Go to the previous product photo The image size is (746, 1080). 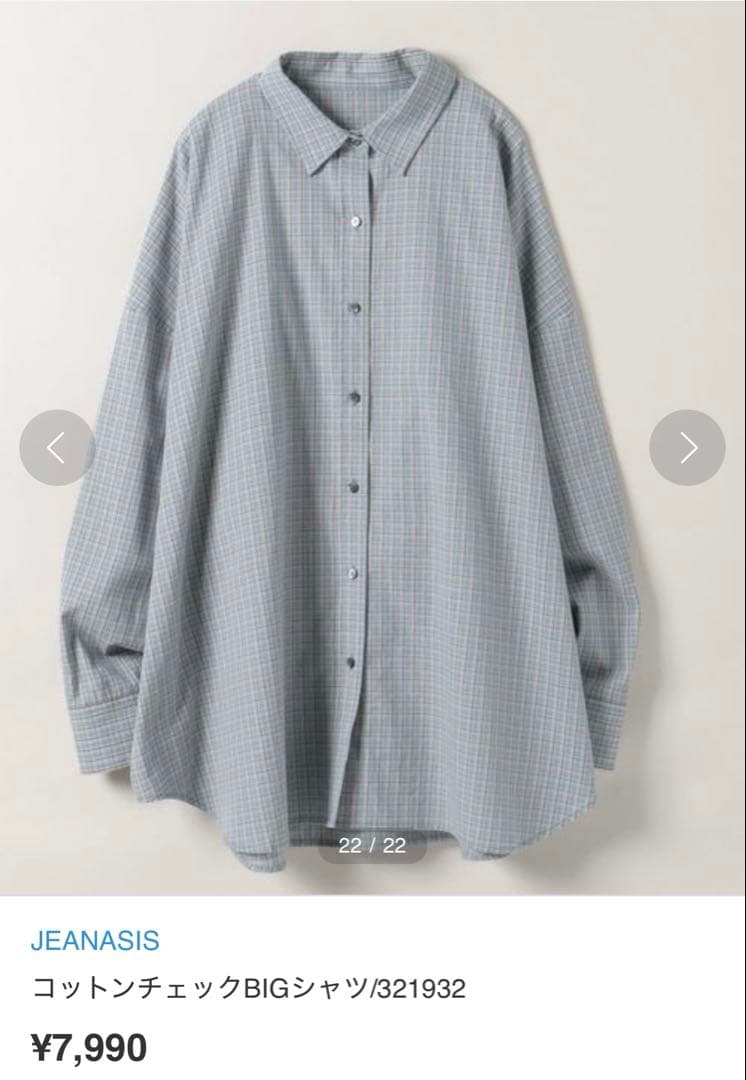pos(56,448)
